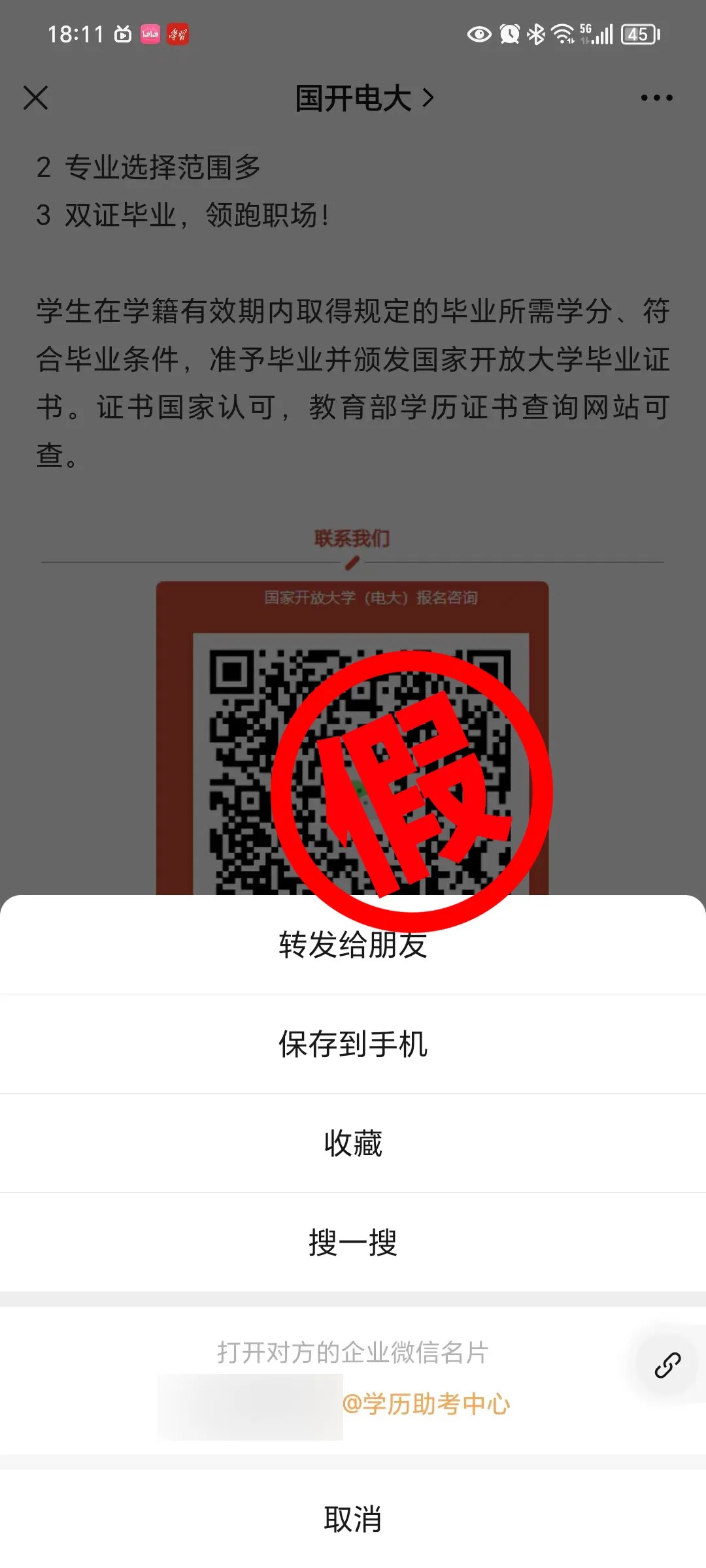Select 转发给朋友 to forward the image

353,945
